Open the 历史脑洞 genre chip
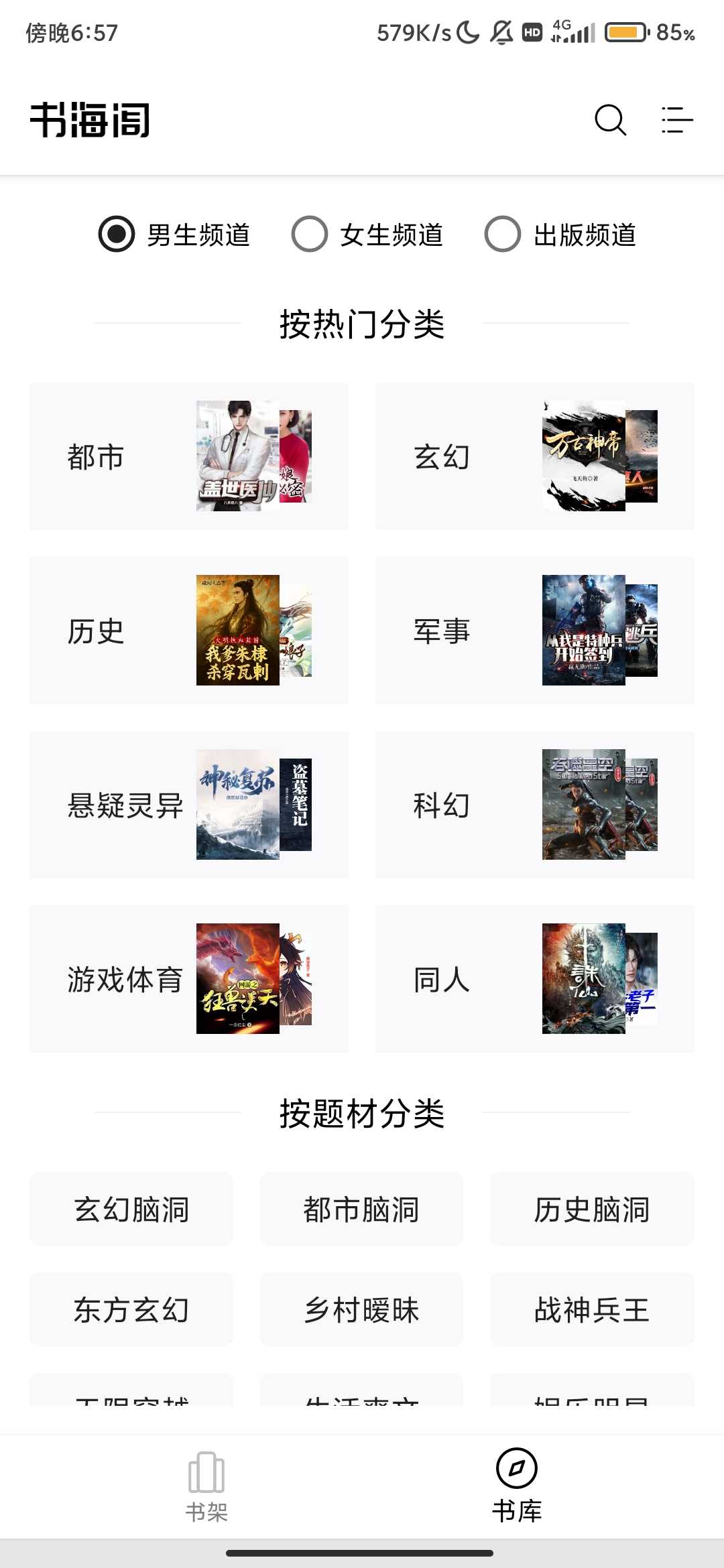The width and height of the screenshot is (724, 1568). pyautogui.click(x=592, y=1210)
